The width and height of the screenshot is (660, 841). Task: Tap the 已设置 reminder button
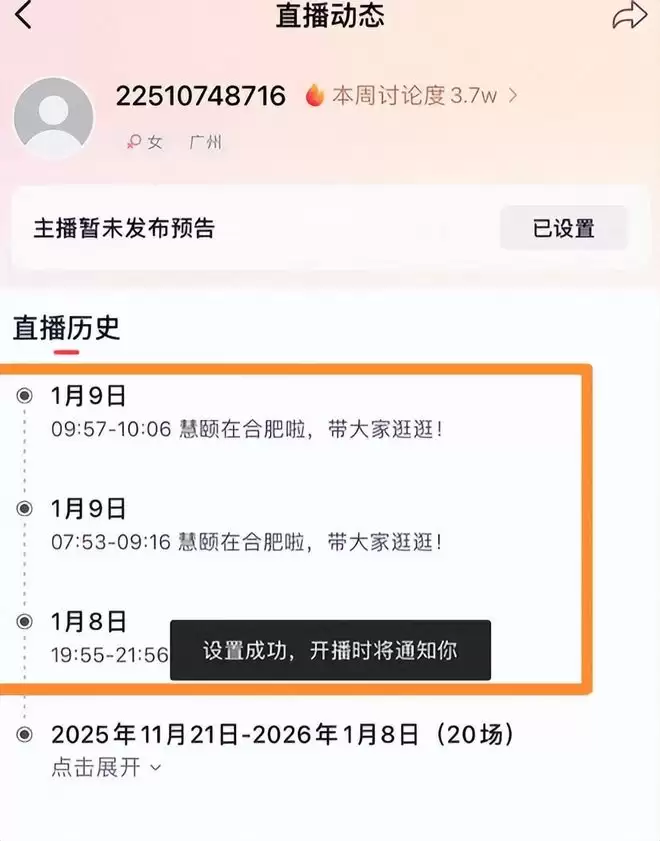click(x=563, y=229)
